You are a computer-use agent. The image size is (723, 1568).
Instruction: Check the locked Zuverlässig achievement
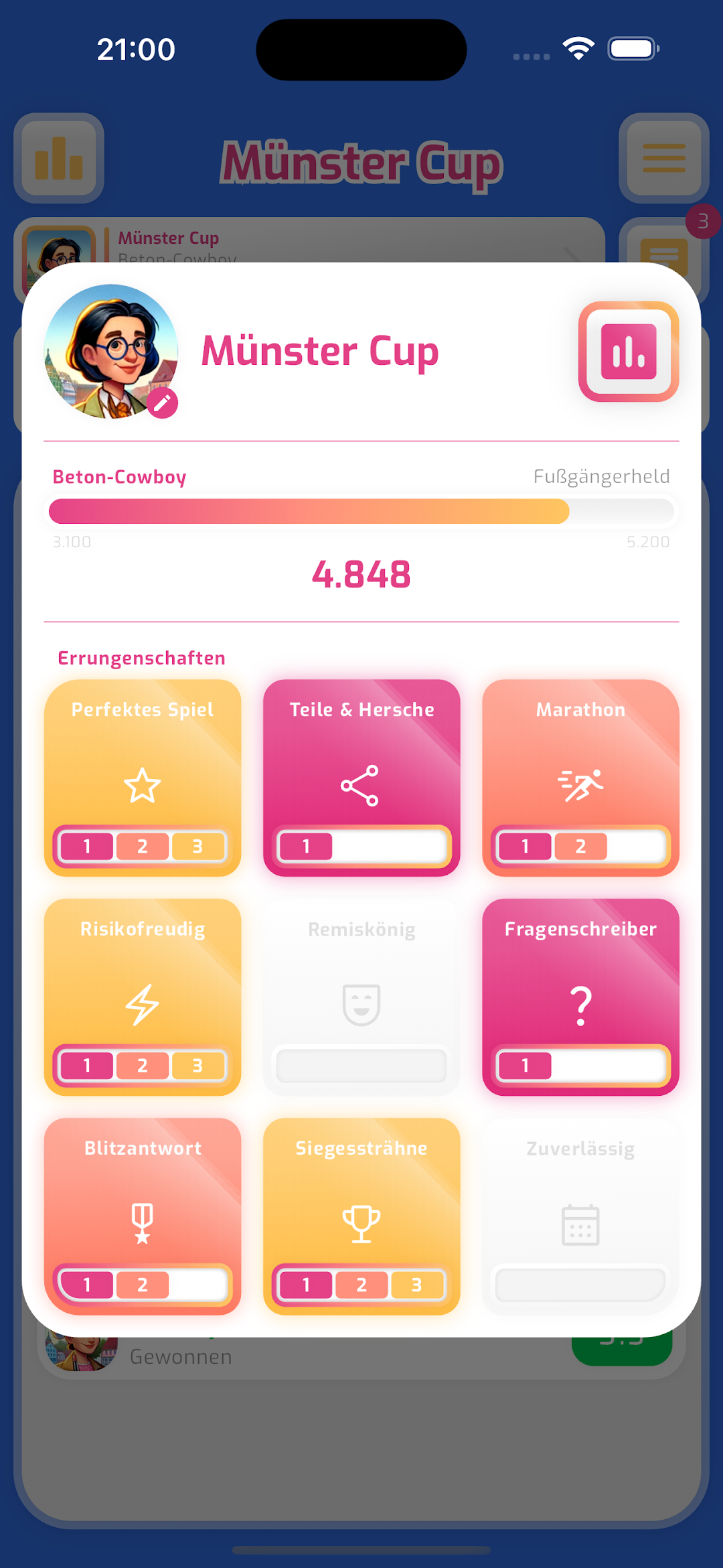coord(580,1216)
